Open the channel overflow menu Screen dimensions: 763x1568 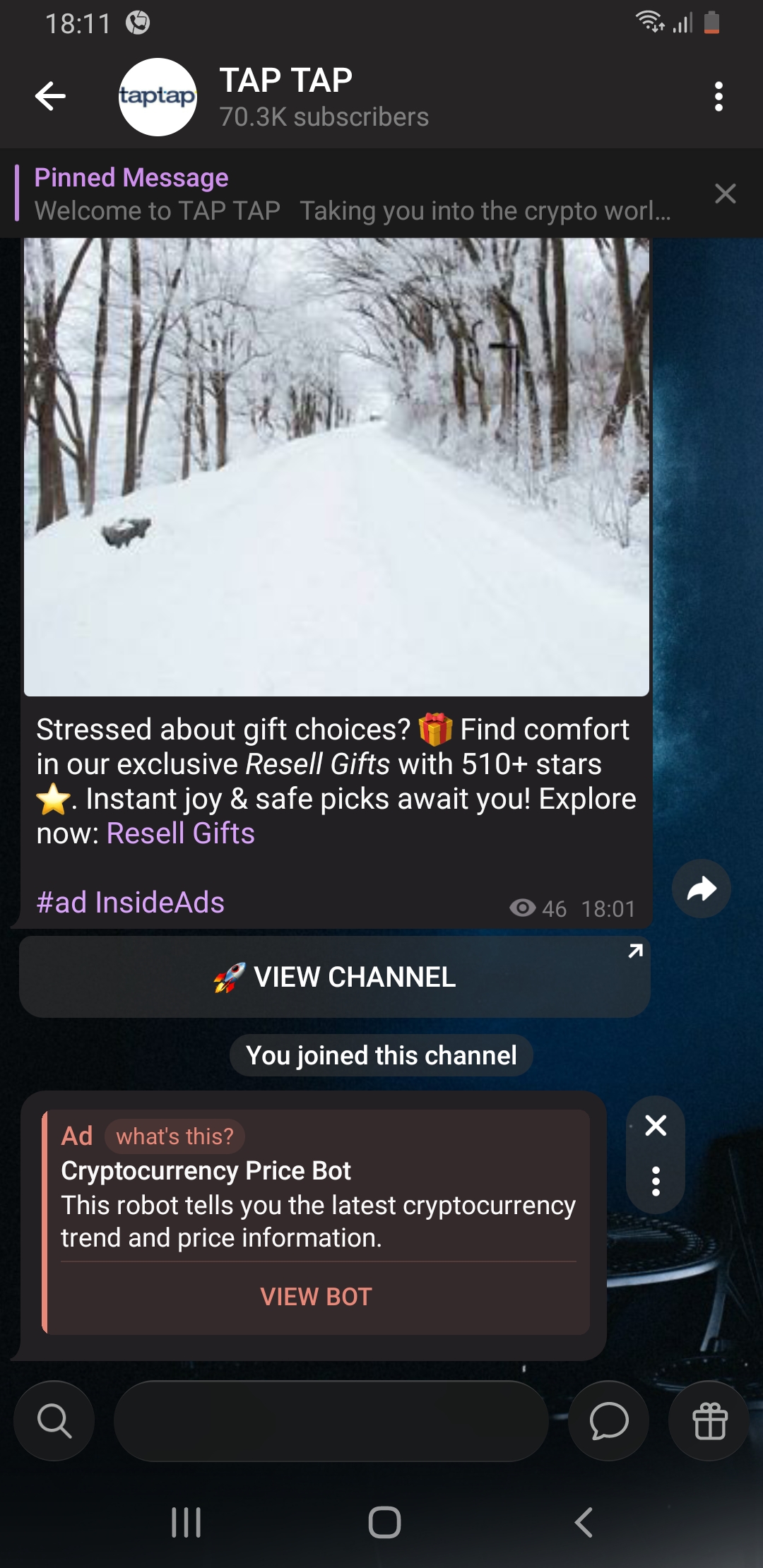coord(718,97)
